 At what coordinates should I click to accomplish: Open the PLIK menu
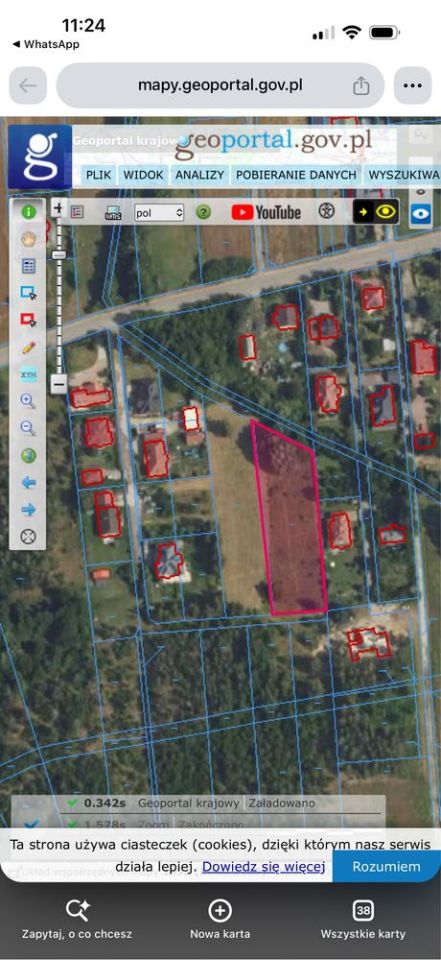pos(98,175)
